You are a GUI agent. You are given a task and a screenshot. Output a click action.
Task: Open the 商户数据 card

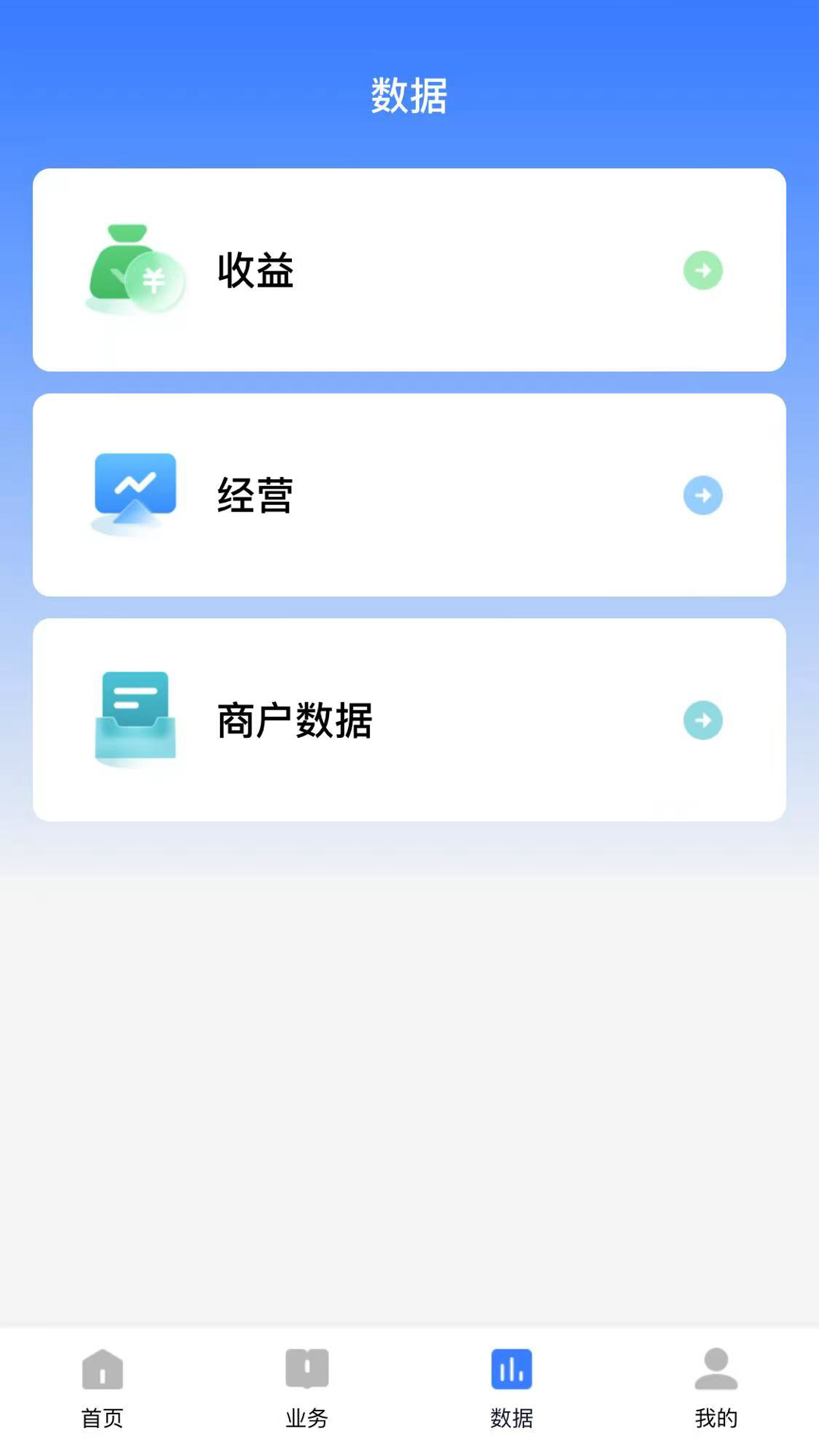(409, 720)
